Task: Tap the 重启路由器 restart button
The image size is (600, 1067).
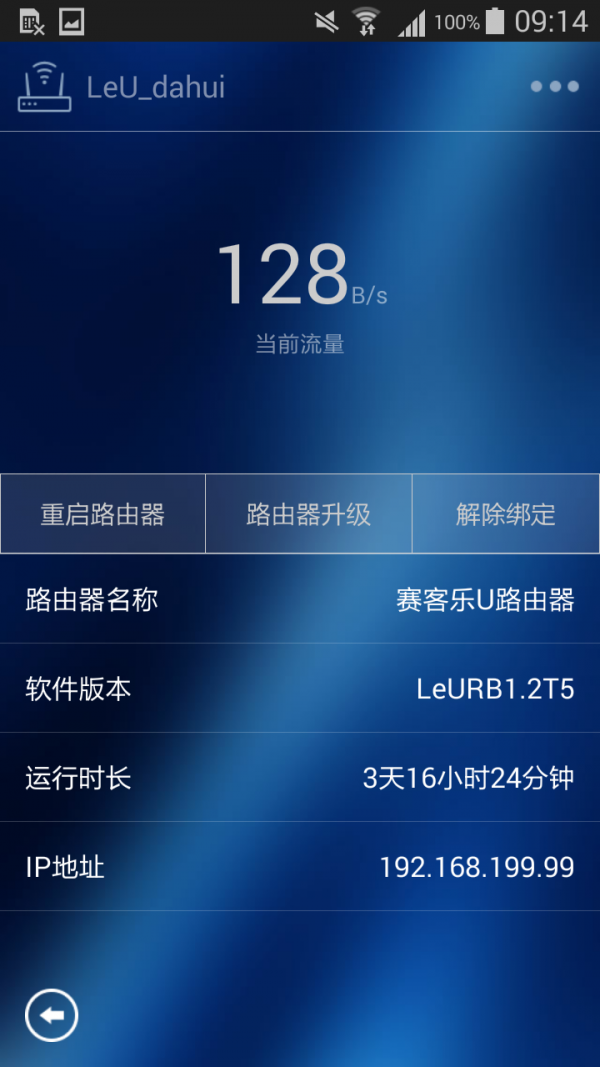Action: (x=103, y=514)
